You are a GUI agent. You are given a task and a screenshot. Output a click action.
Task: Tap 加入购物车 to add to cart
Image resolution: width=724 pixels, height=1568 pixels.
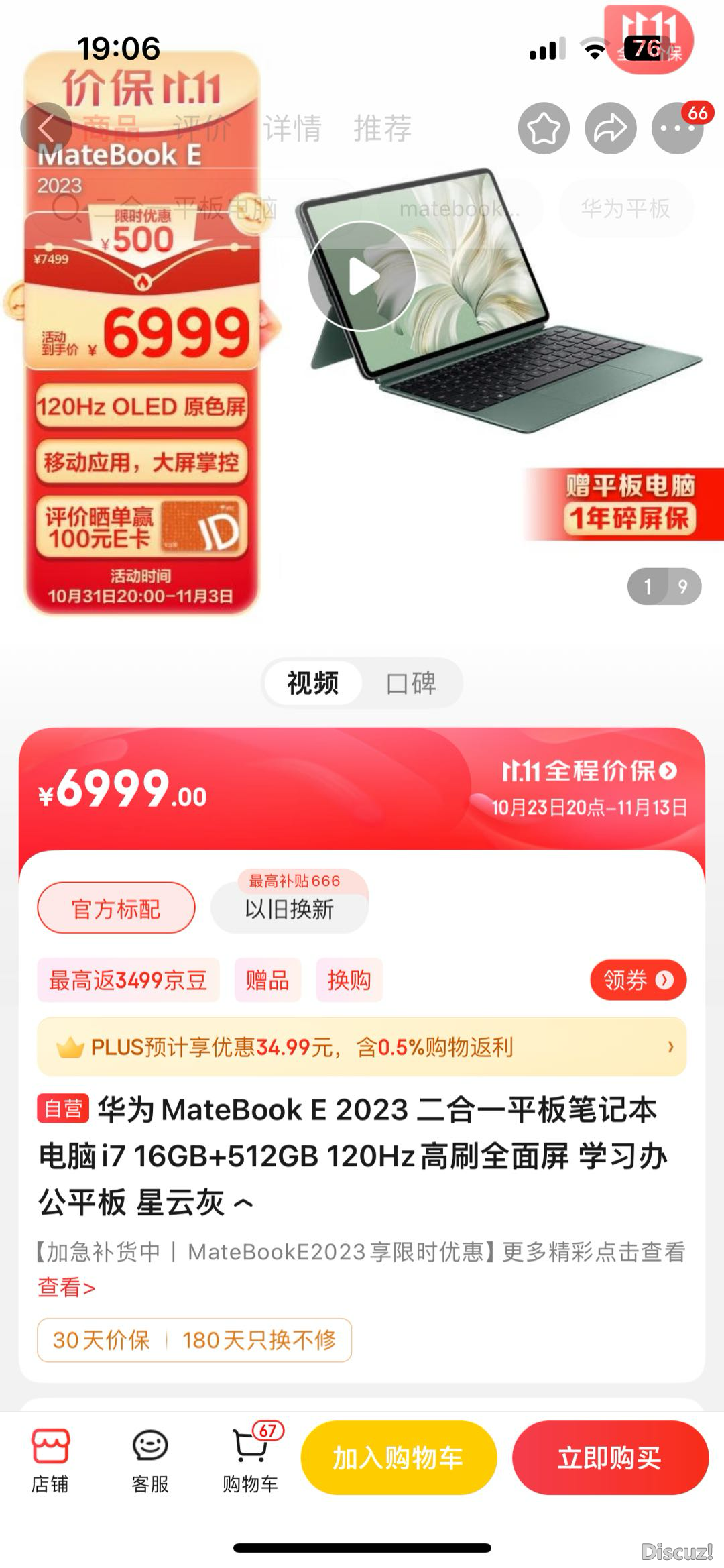[x=398, y=1457]
